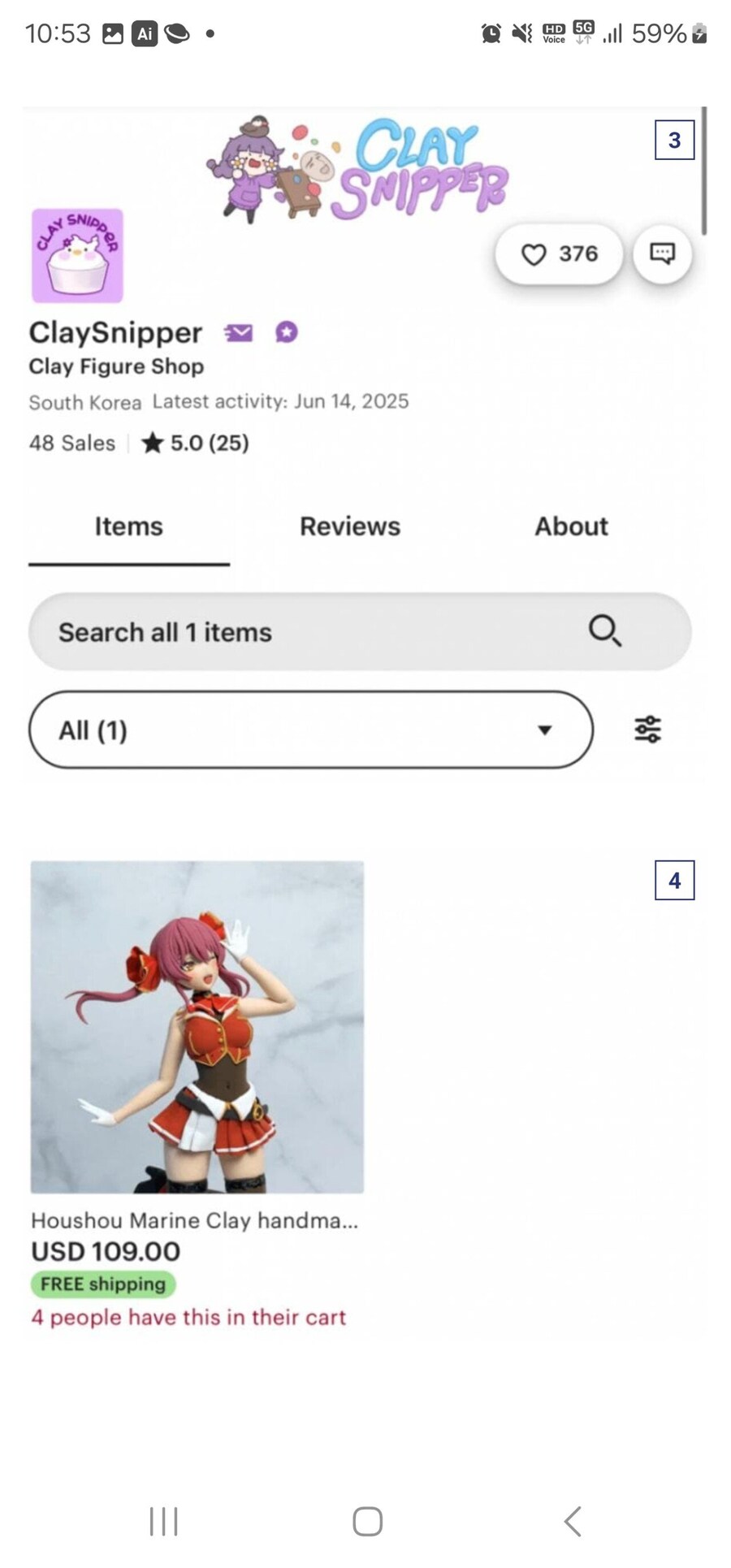731x1568 pixels.
Task: Message the shop via chat icon
Action: (662, 254)
